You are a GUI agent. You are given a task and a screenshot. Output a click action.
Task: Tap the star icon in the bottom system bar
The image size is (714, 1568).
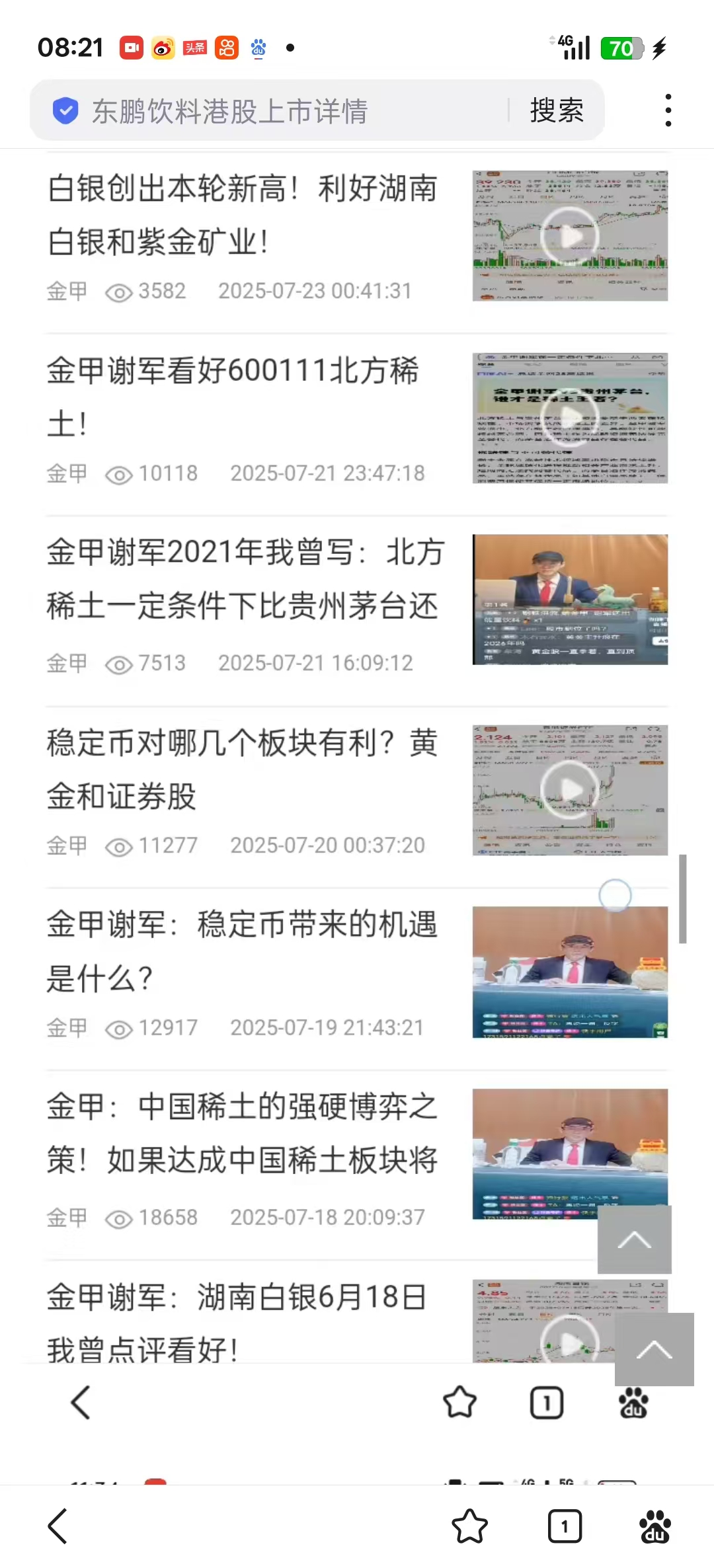tap(471, 1526)
